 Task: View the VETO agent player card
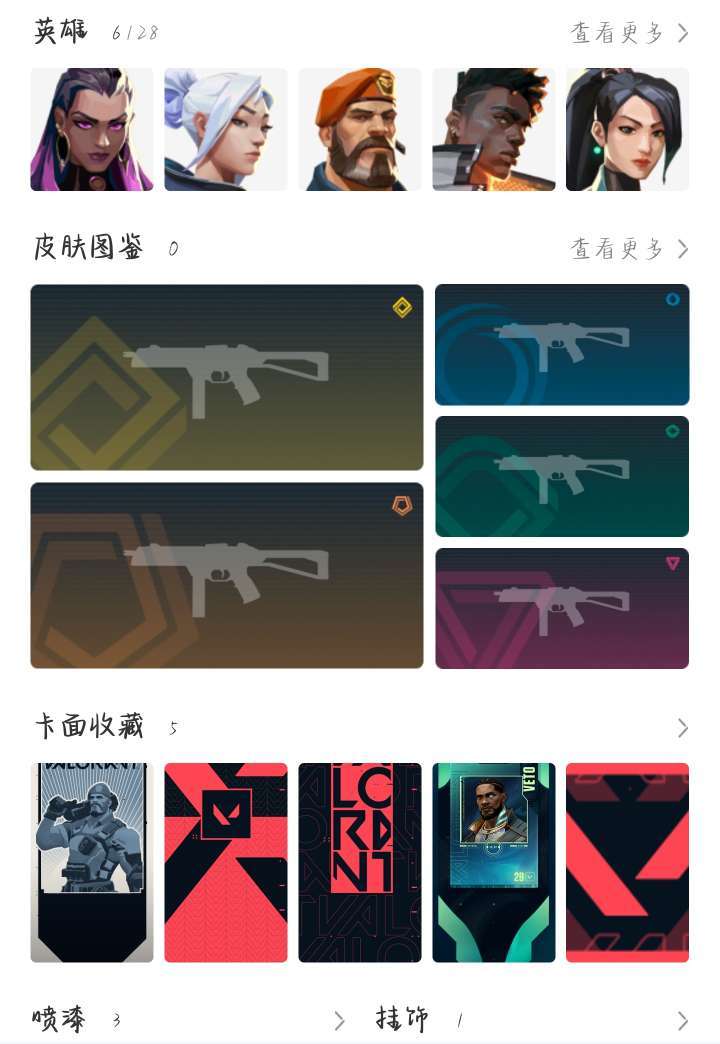494,862
